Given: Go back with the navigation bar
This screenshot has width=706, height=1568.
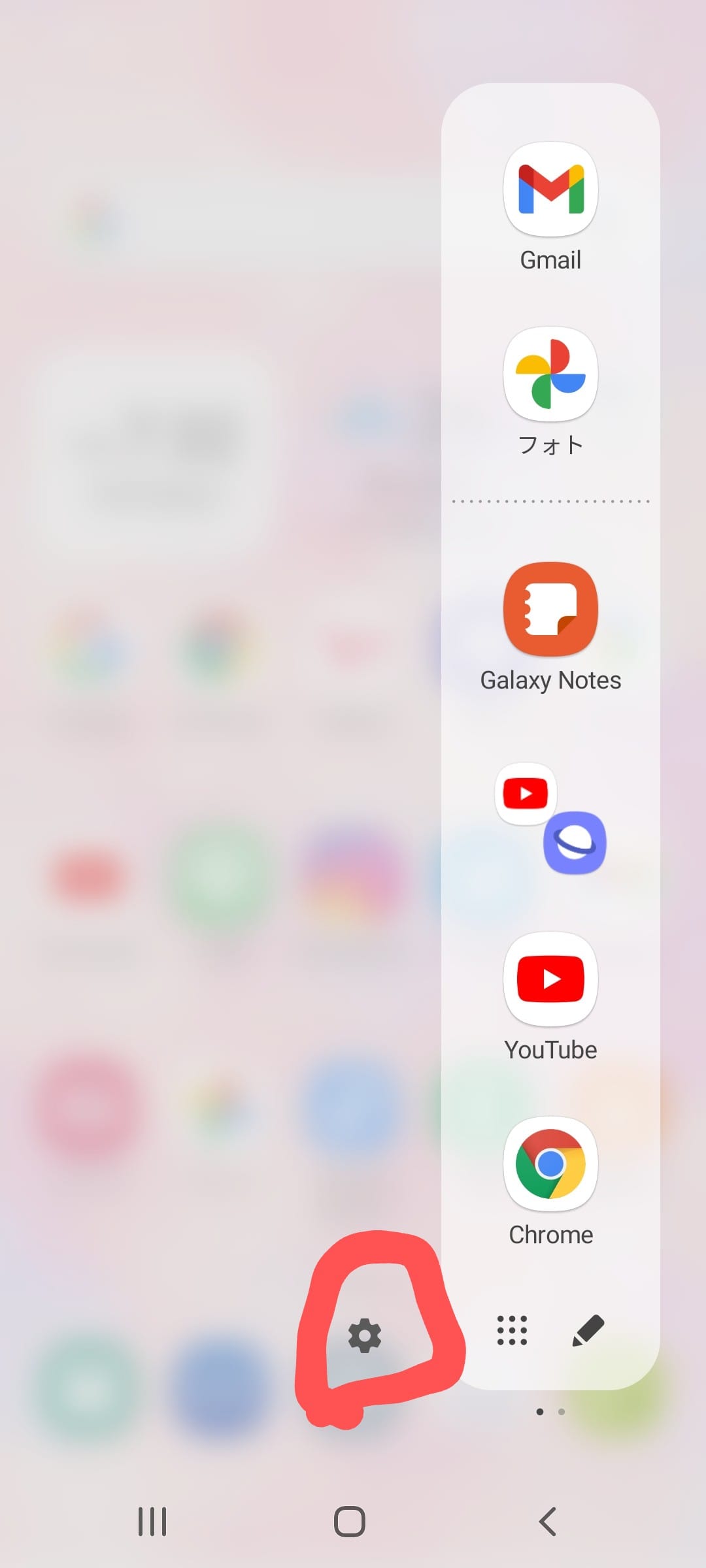Looking at the screenshot, I should [x=548, y=1522].
